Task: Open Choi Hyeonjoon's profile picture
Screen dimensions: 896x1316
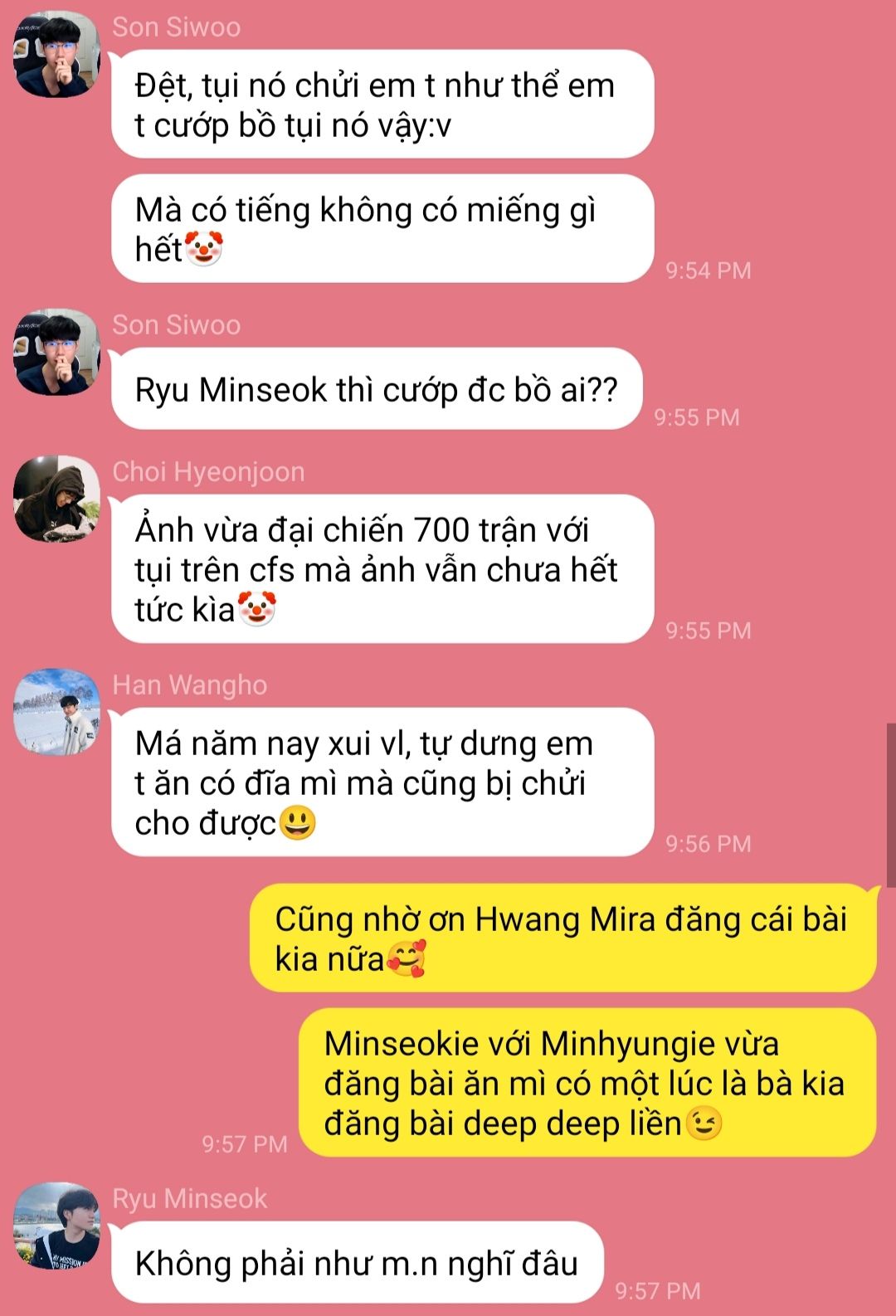Action: pyautogui.click(x=56, y=499)
